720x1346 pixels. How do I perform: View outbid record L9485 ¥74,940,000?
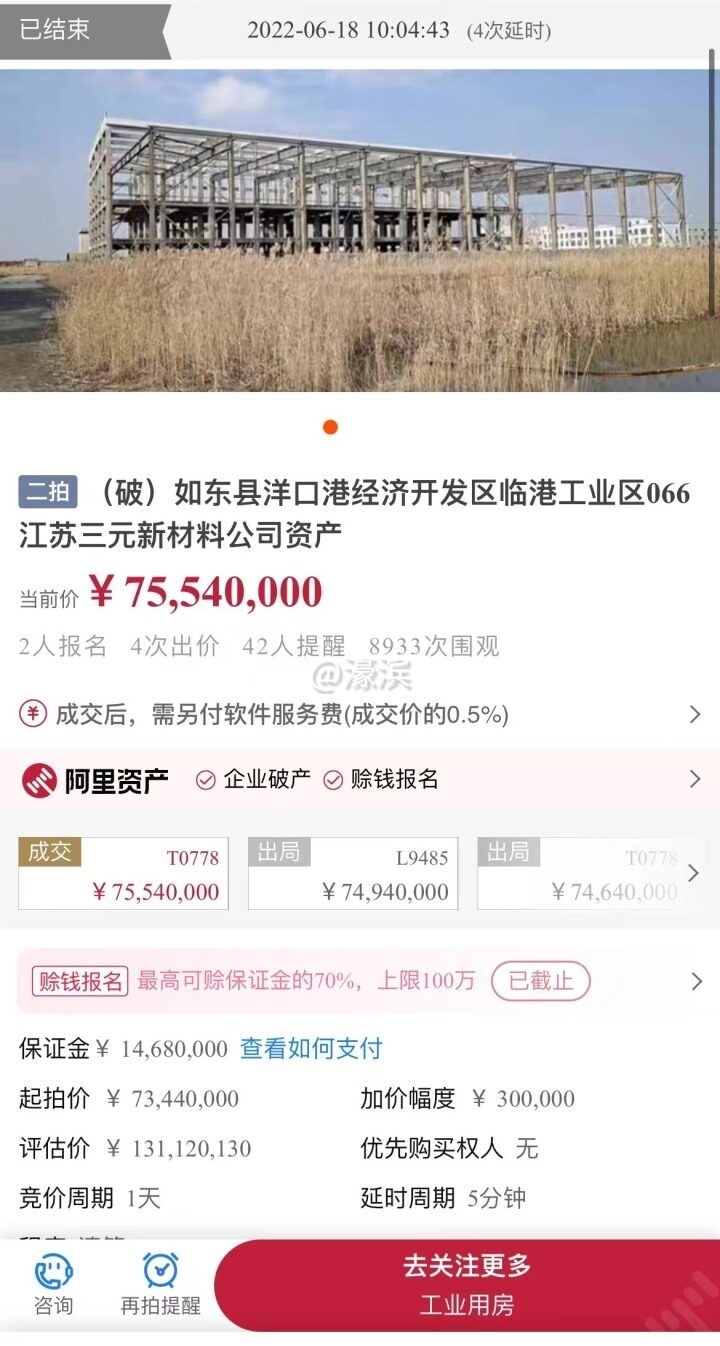[x=353, y=874]
